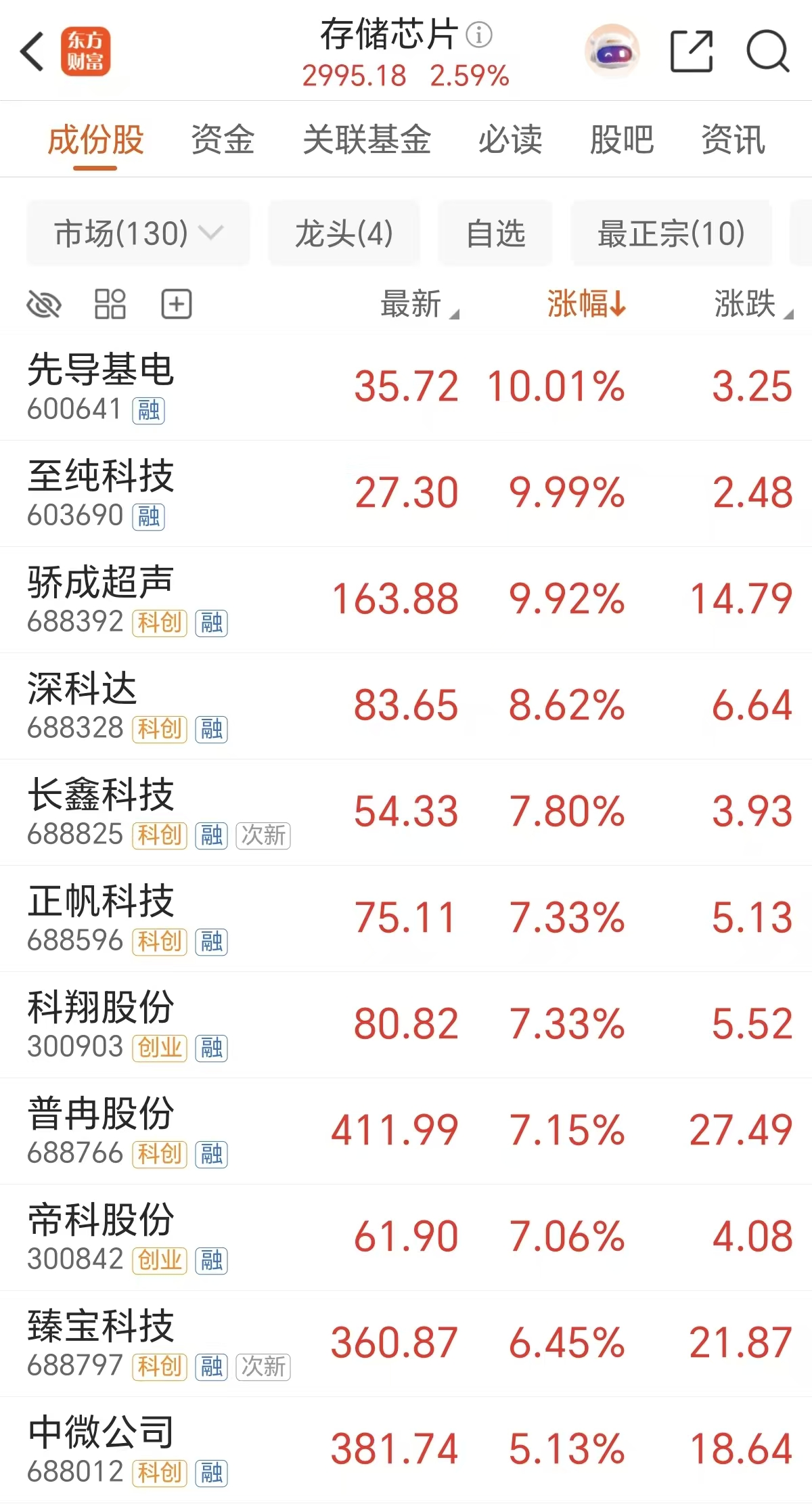Share this sector page
The height and width of the screenshot is (1506, 812).
[691, 51]
